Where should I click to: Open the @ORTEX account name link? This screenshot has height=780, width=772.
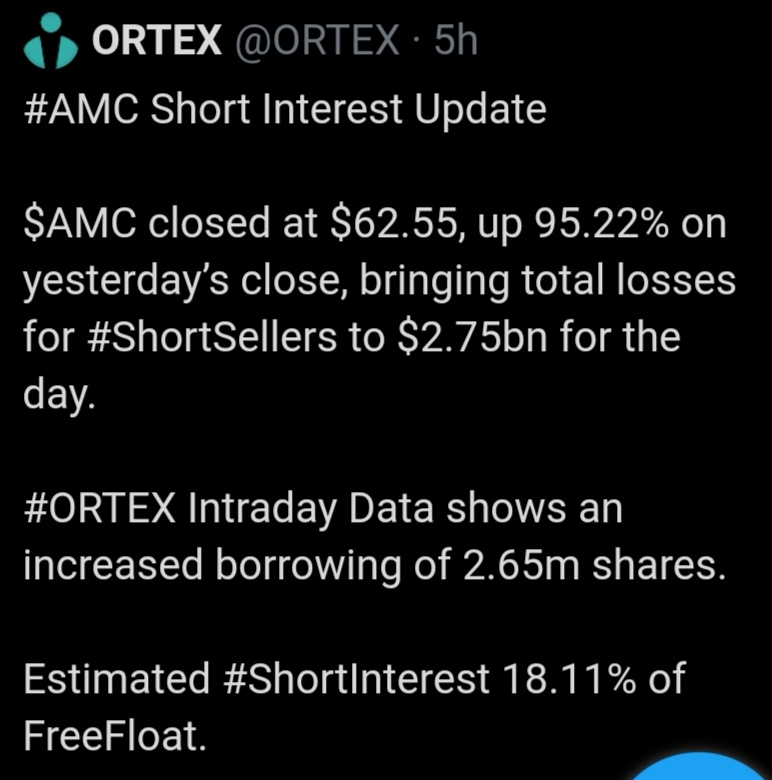point(315,41)
